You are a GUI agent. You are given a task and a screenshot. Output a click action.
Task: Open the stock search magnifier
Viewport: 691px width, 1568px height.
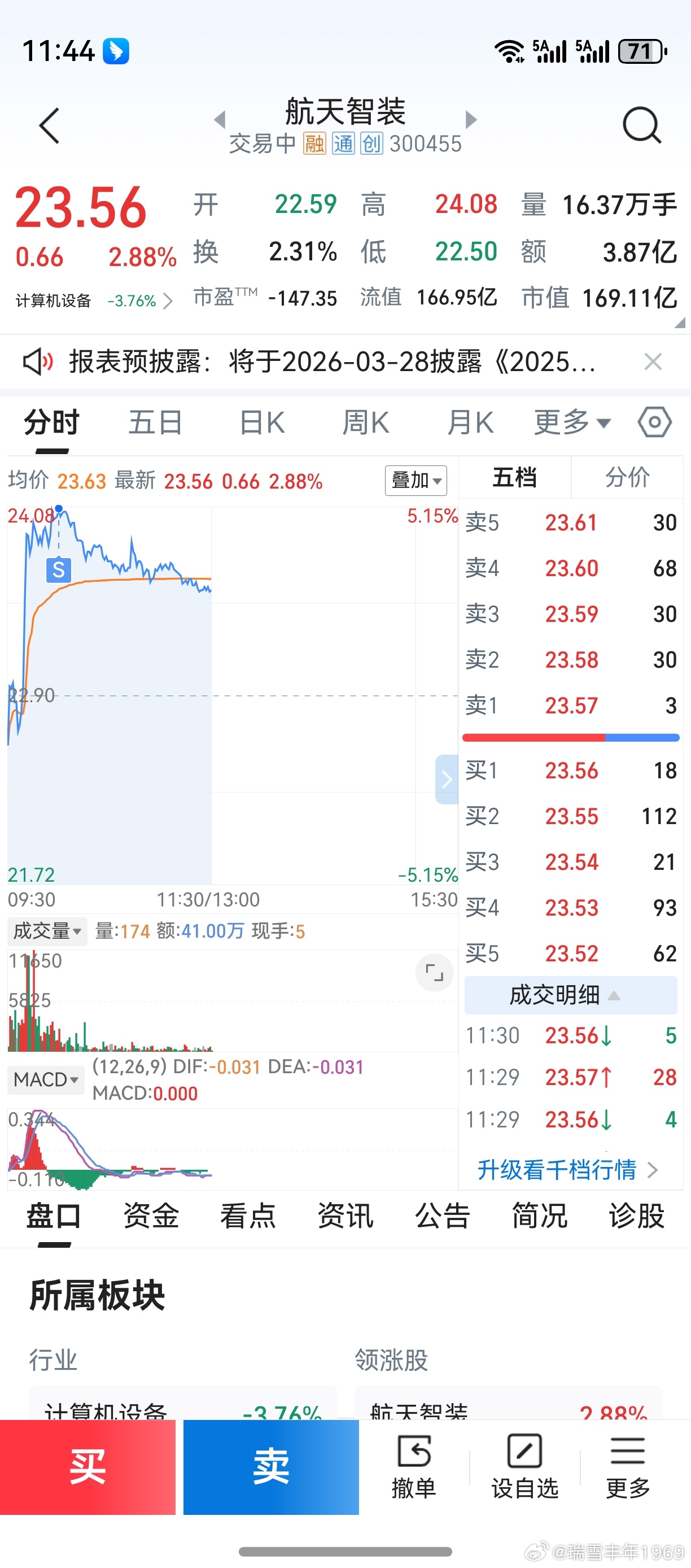click(x=641, y=125)
